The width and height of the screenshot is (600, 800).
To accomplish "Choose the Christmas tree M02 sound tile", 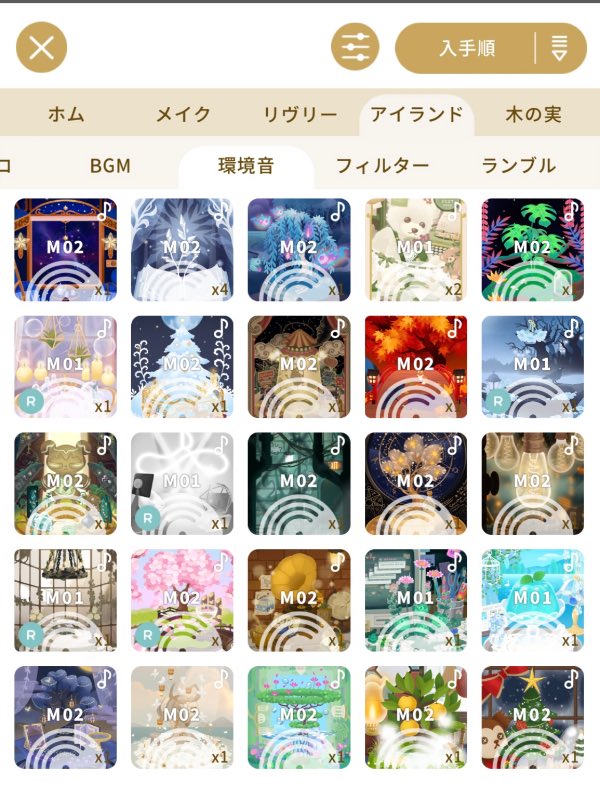I will coord(532,717).
